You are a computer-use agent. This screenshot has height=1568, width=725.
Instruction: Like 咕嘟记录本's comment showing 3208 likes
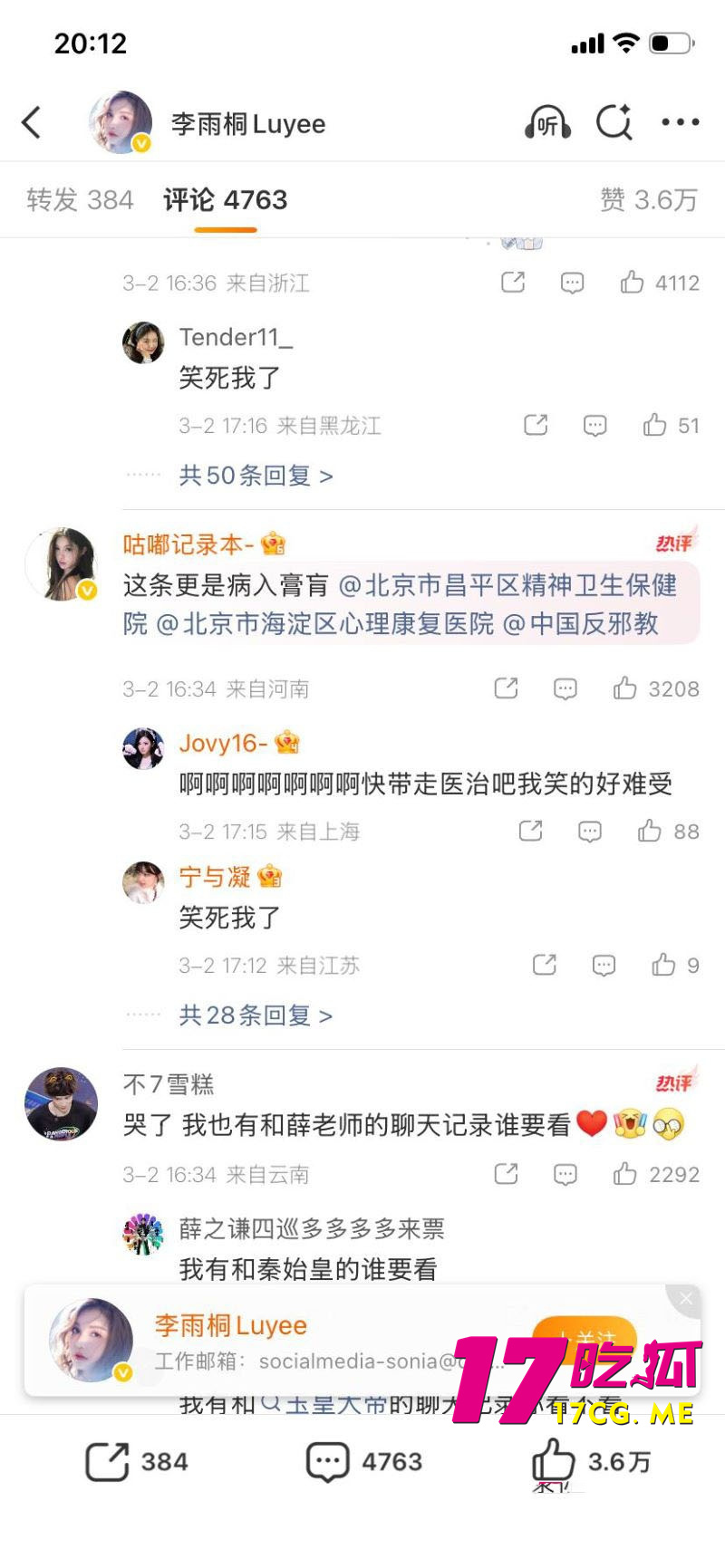point(626,688)
